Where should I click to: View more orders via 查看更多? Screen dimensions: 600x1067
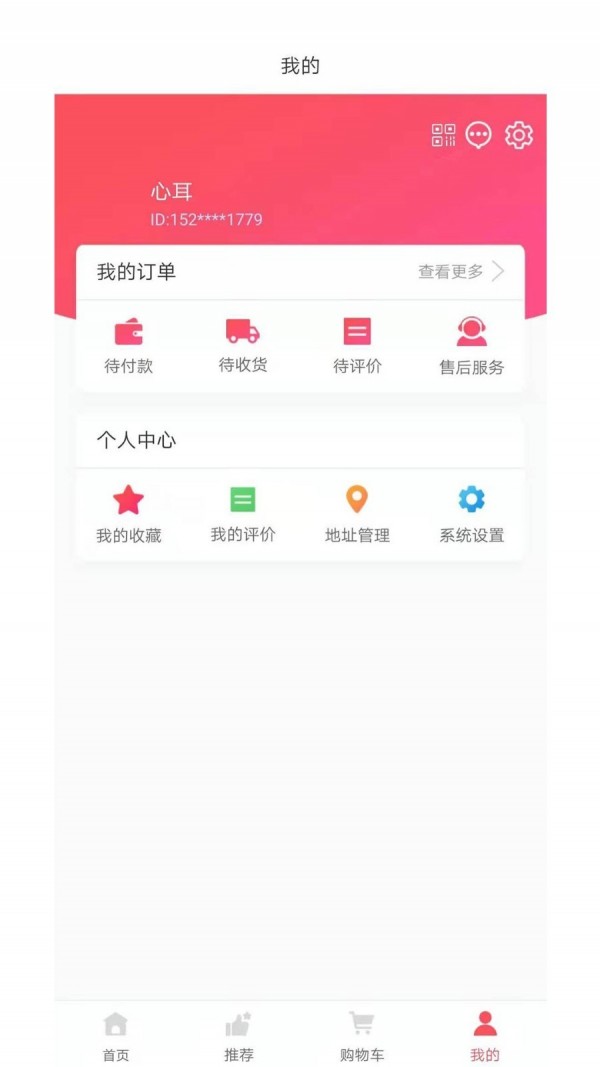pos(461,272)
